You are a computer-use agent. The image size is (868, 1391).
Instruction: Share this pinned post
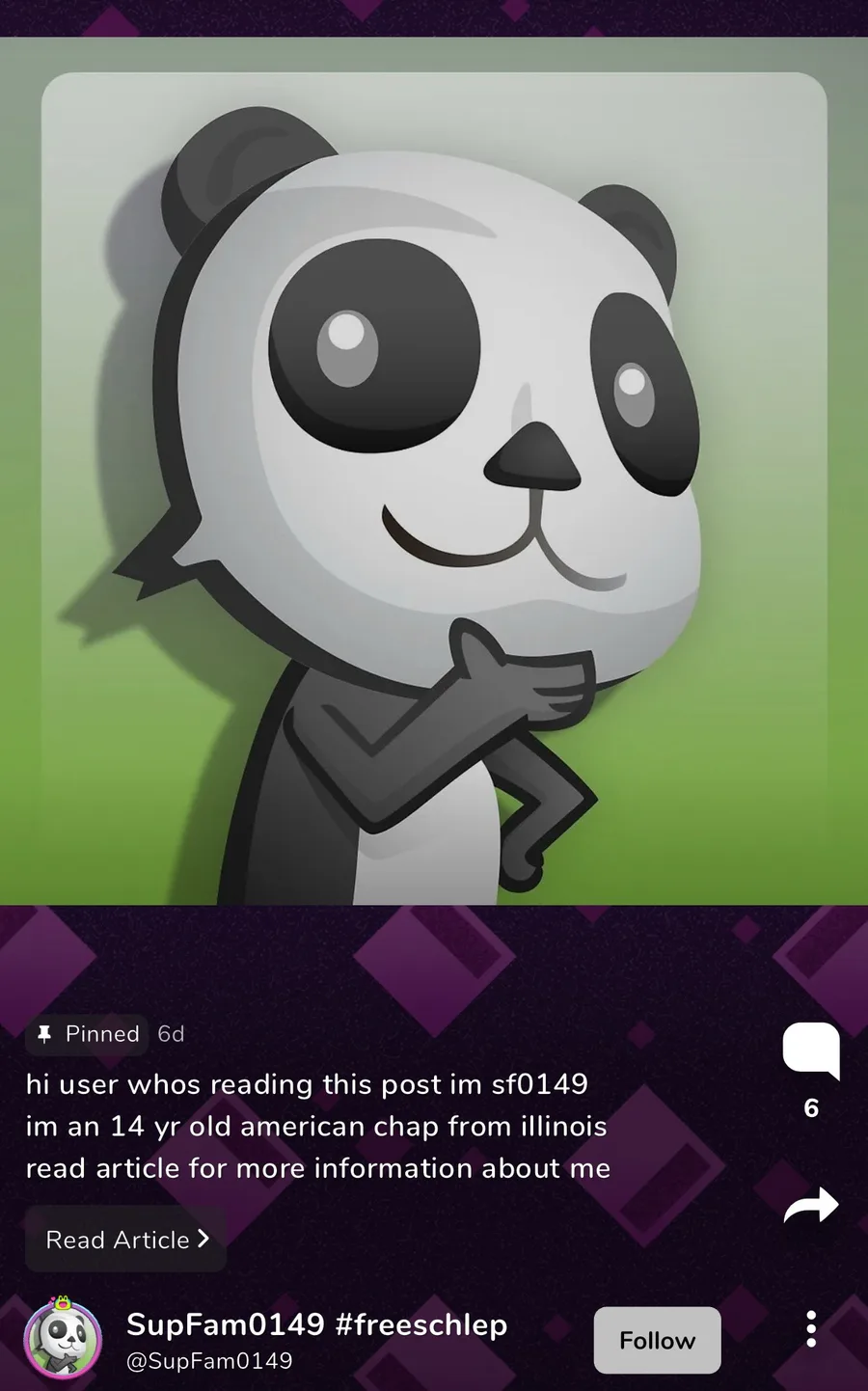[811, 1206]
